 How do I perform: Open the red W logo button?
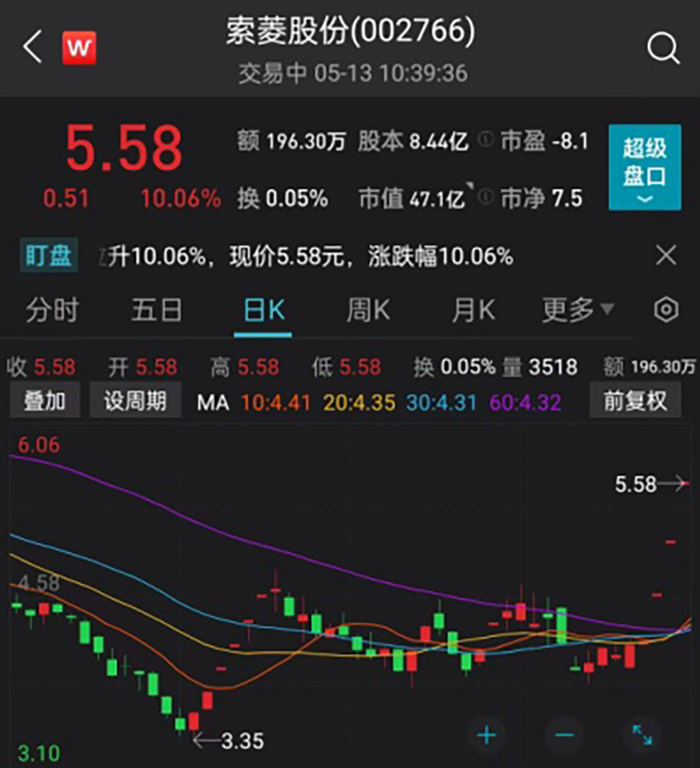pyautogui.click(x=79, y=47)
